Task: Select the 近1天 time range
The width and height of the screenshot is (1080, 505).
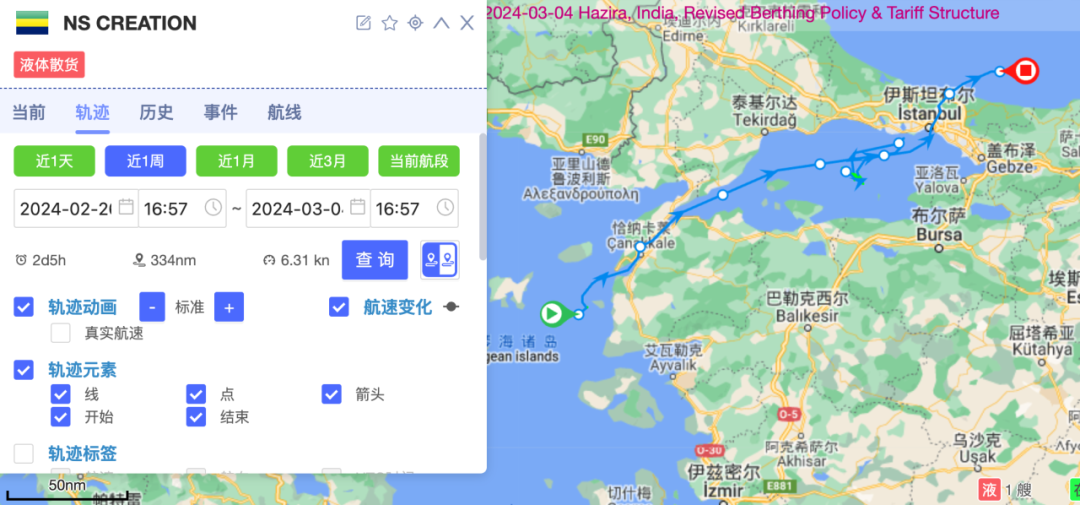Action: (54, 161)
